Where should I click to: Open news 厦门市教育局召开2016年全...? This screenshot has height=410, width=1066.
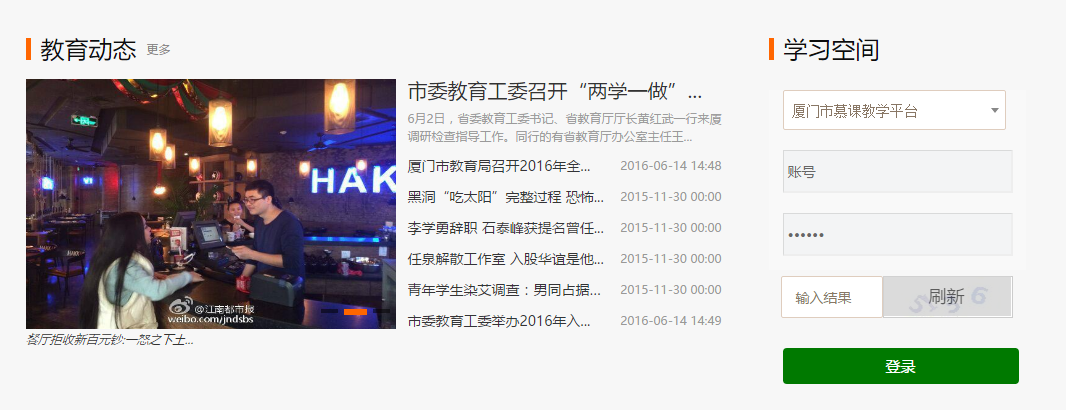(x=500, y=166)
